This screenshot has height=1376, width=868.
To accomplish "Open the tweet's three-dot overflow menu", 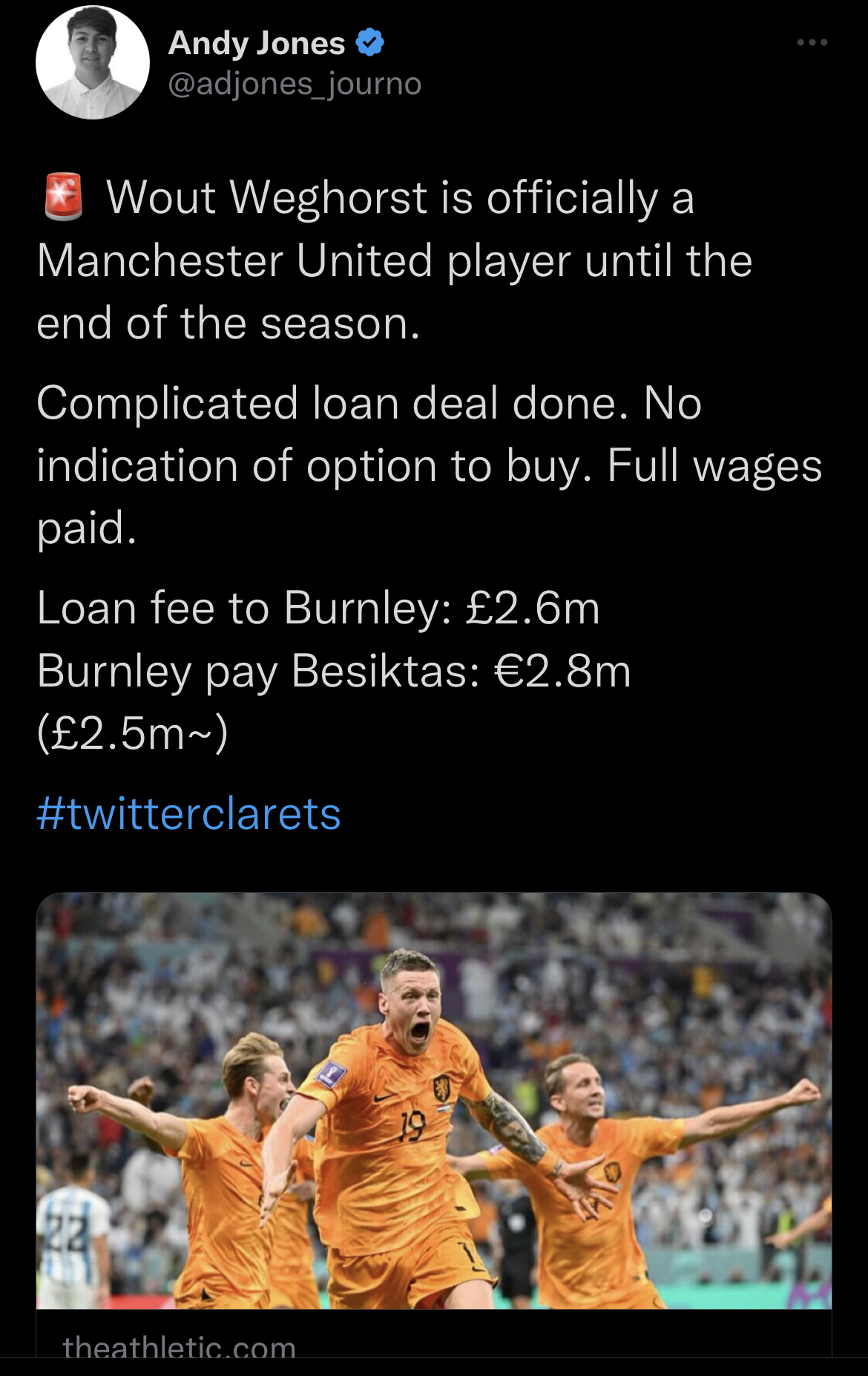I will click(812, 43).
